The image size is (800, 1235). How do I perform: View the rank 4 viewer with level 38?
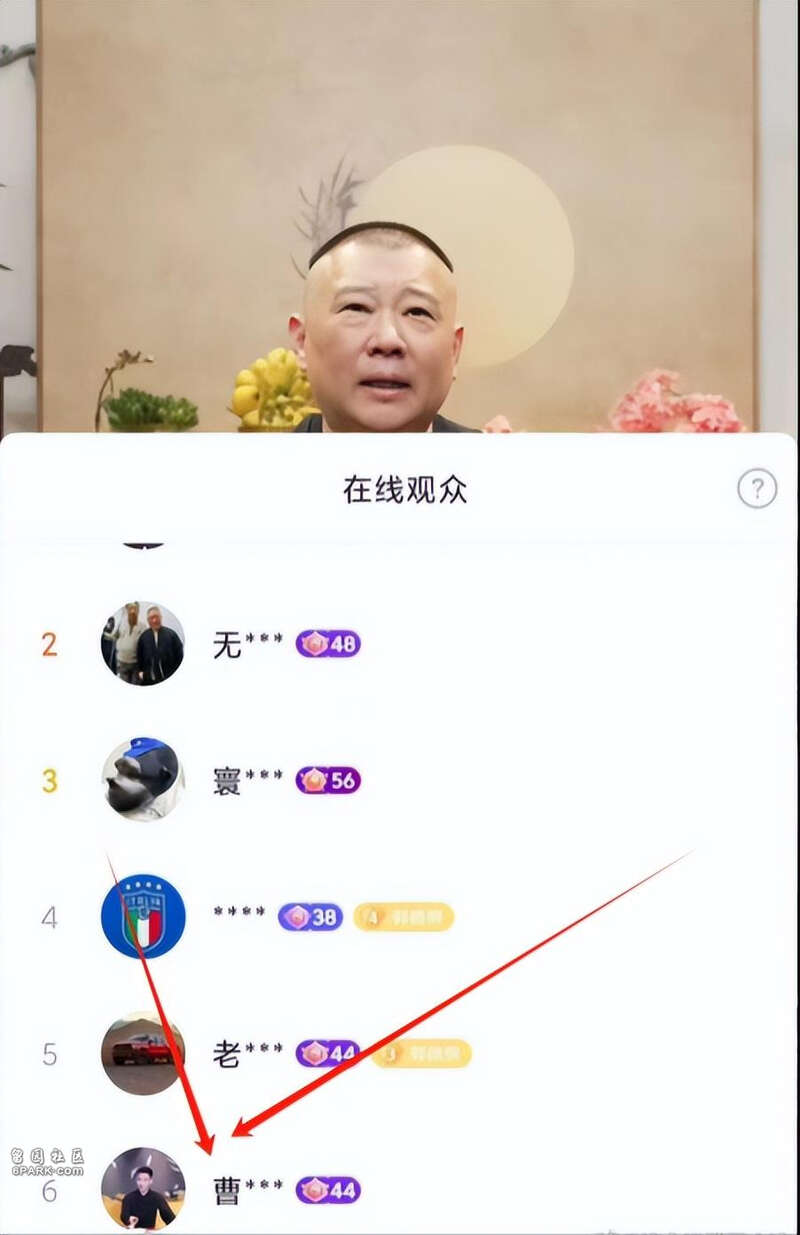(x=240, y=916)
